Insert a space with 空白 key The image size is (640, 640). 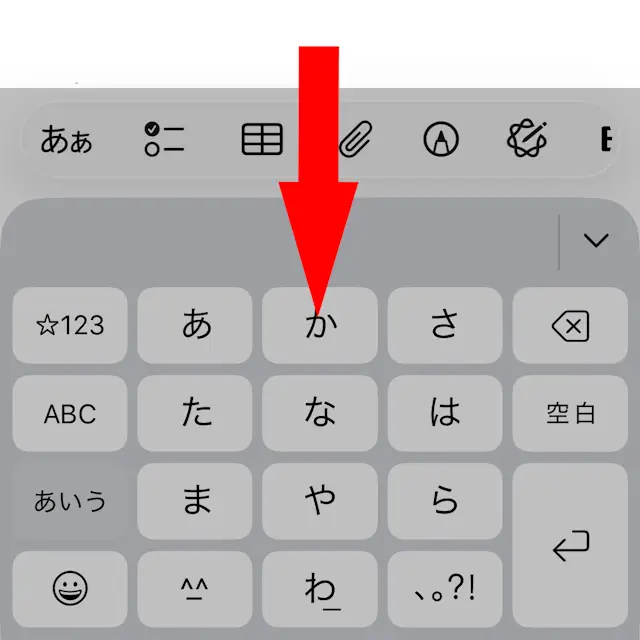tap(570, 413)
